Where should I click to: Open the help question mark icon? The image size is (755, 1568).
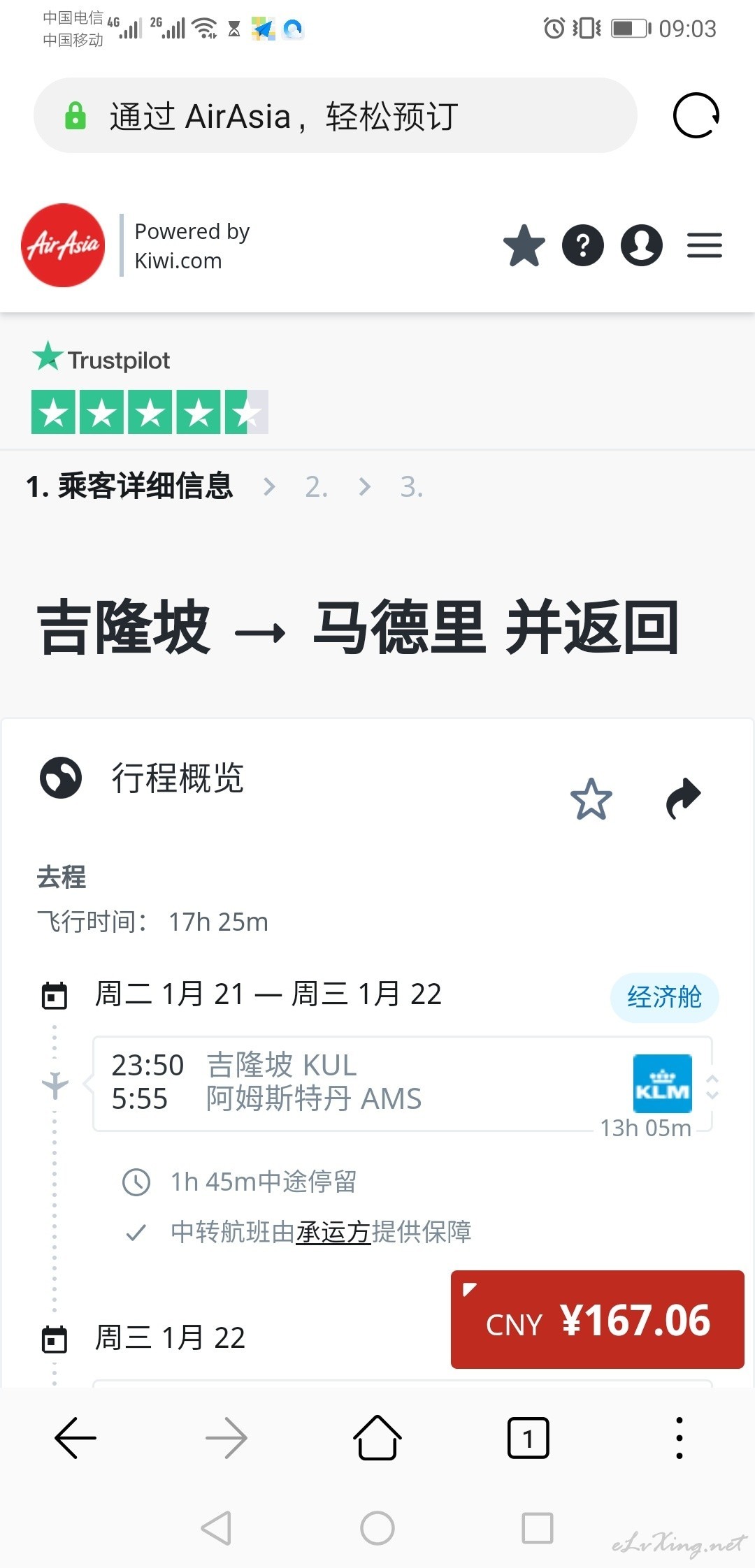coord(583,245)
